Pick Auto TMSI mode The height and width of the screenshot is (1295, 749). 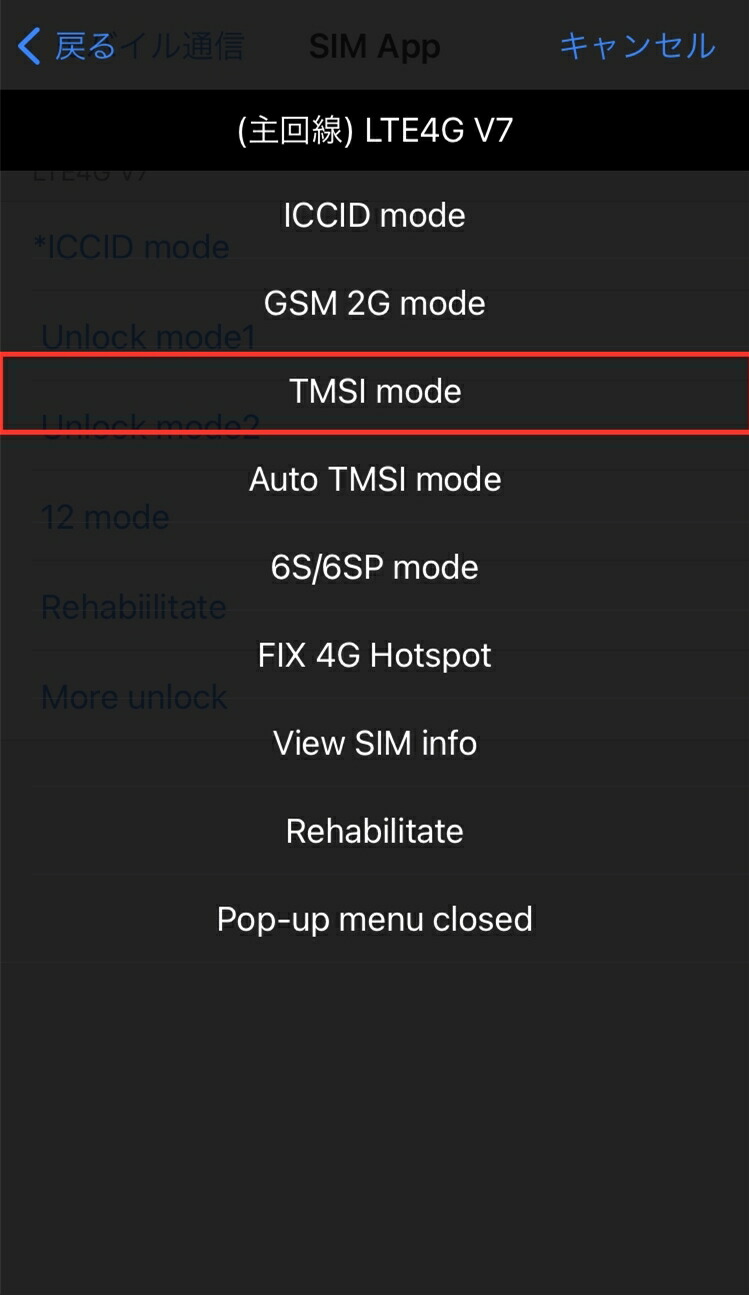click(x=374, y=479)
